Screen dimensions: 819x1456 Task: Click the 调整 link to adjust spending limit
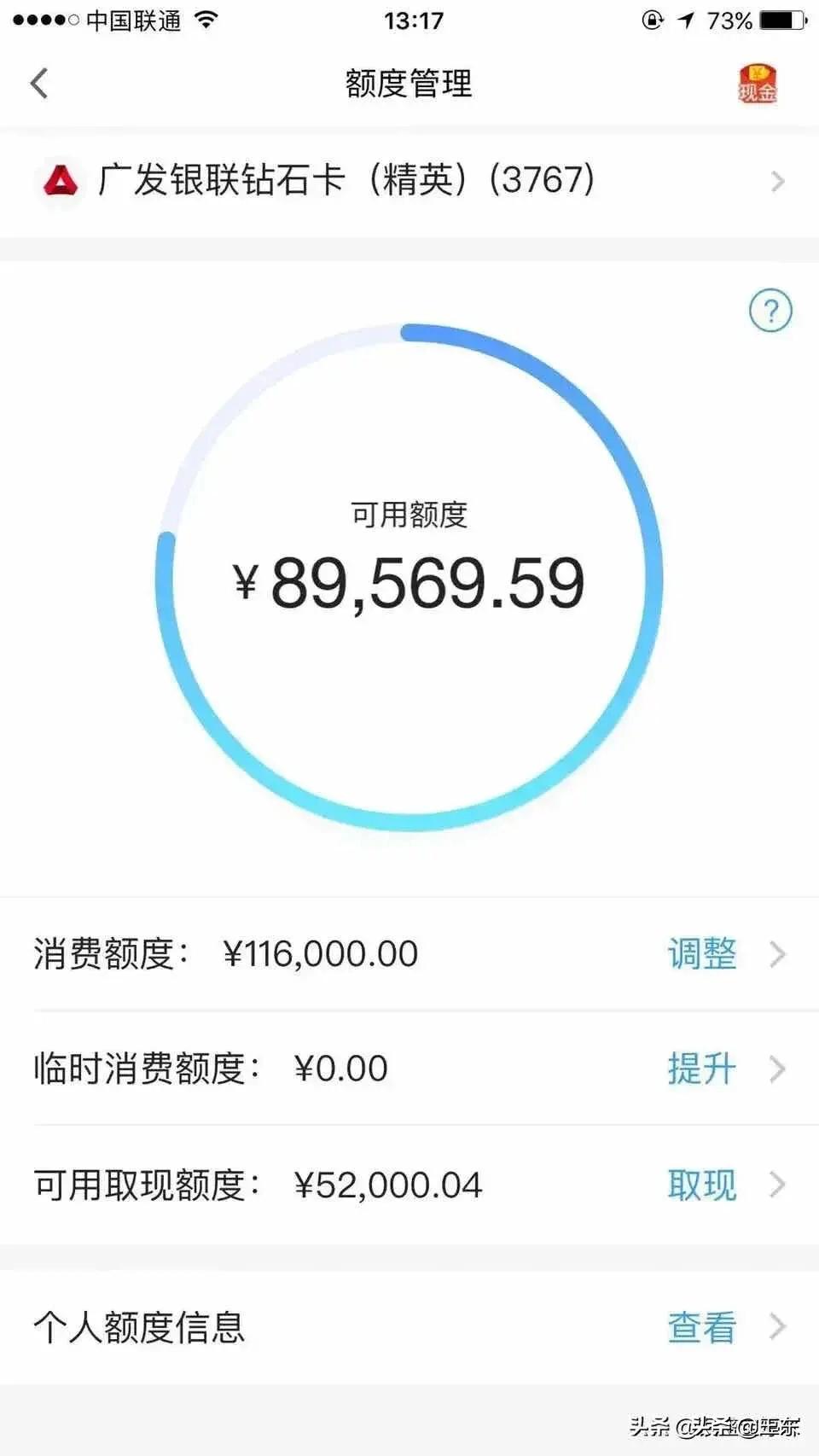click(701, 955)
